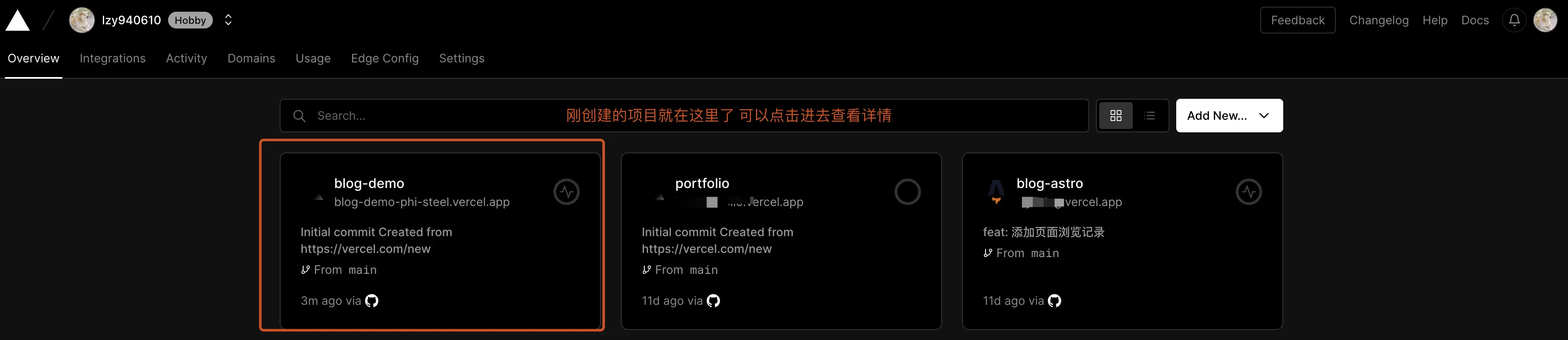
Task: Go to the Vercel home logo
Action: [18, 20]
